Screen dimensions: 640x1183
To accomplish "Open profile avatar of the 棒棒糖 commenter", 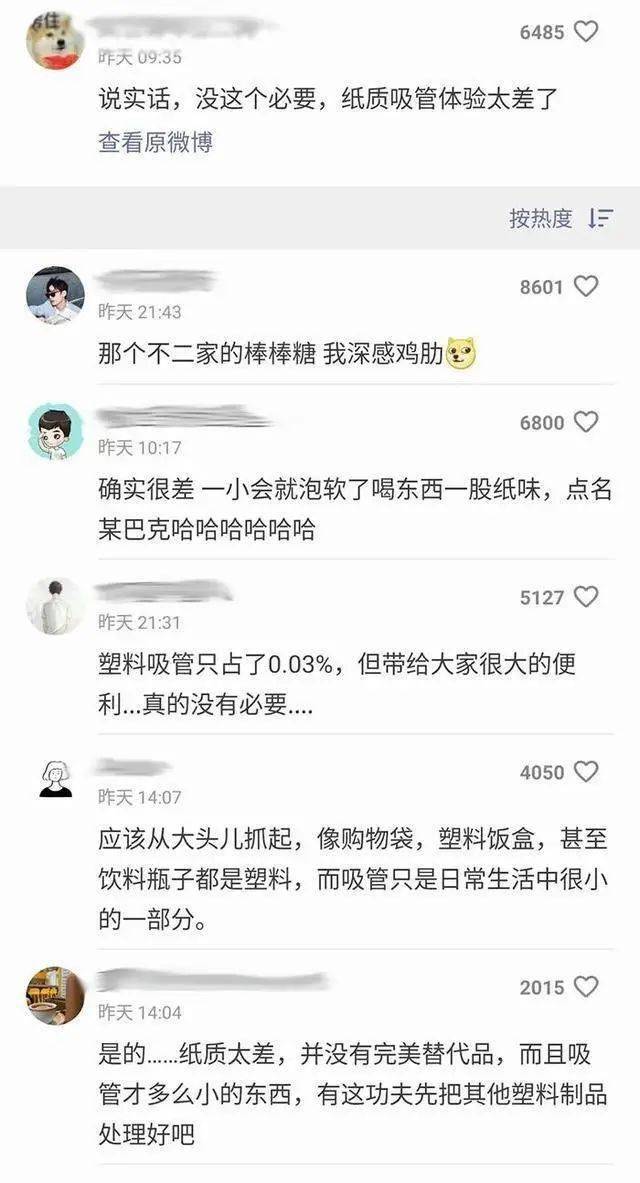I will coord(55,295).
